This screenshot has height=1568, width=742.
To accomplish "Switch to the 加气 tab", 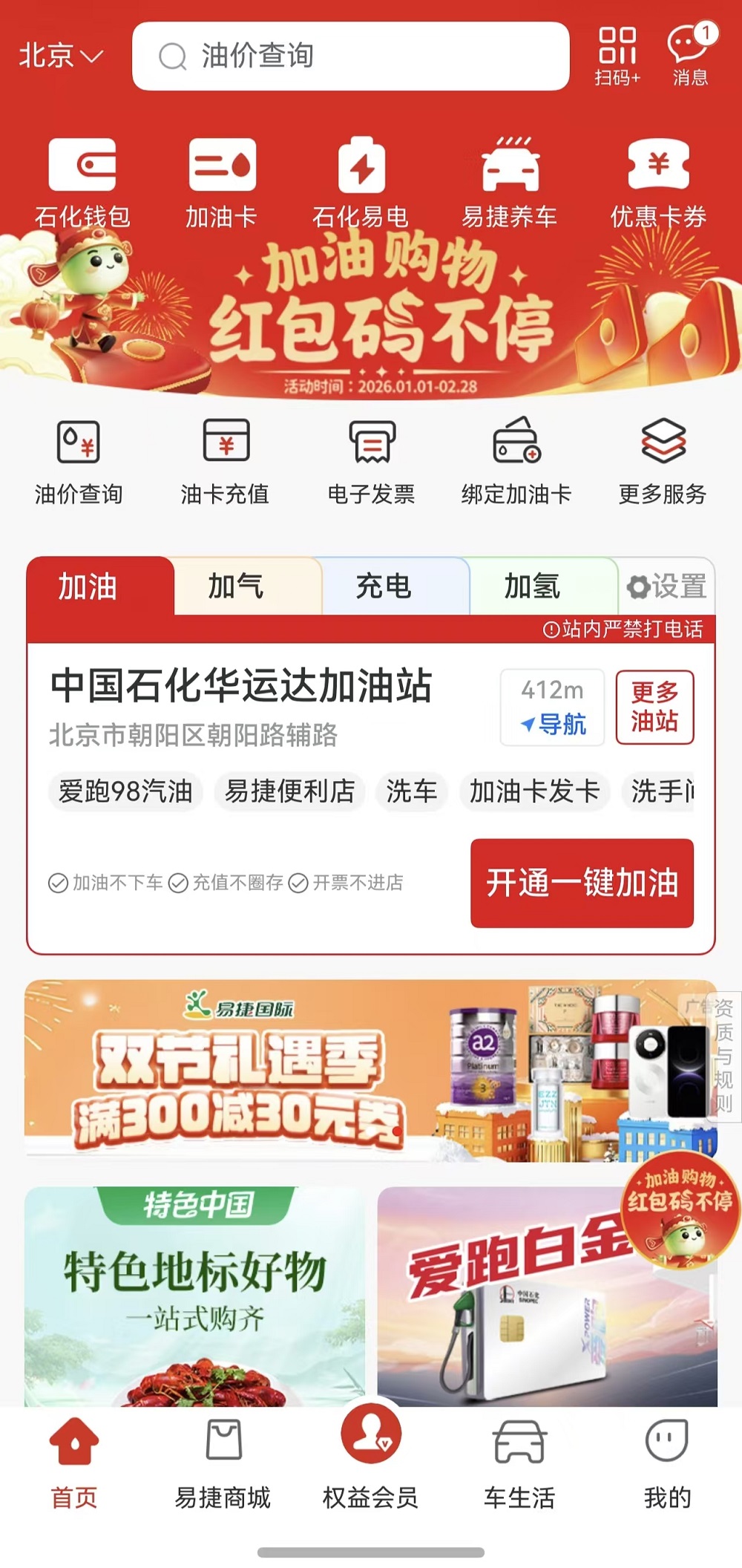I will [x=236, y=587].
